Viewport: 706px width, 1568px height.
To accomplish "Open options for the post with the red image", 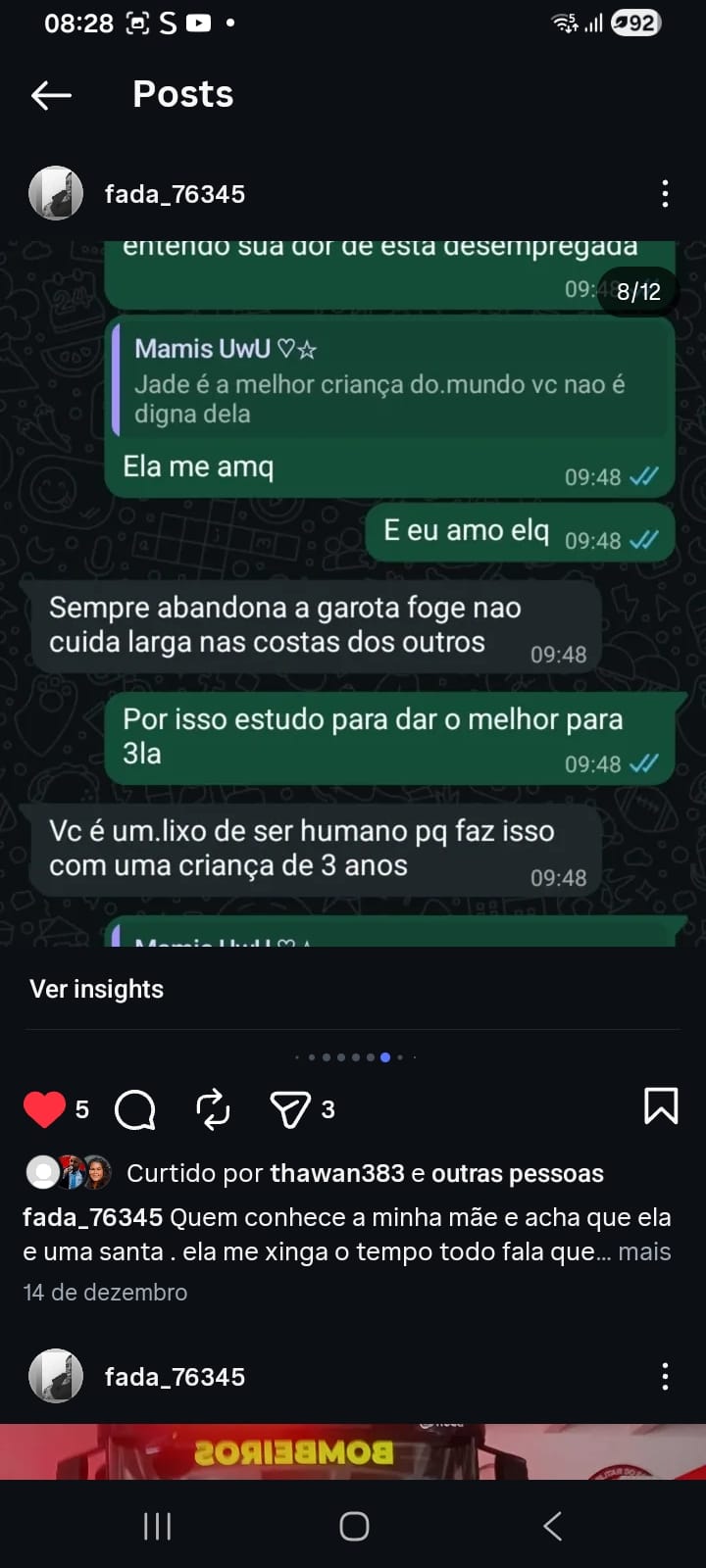I will tap(665, 1376).
